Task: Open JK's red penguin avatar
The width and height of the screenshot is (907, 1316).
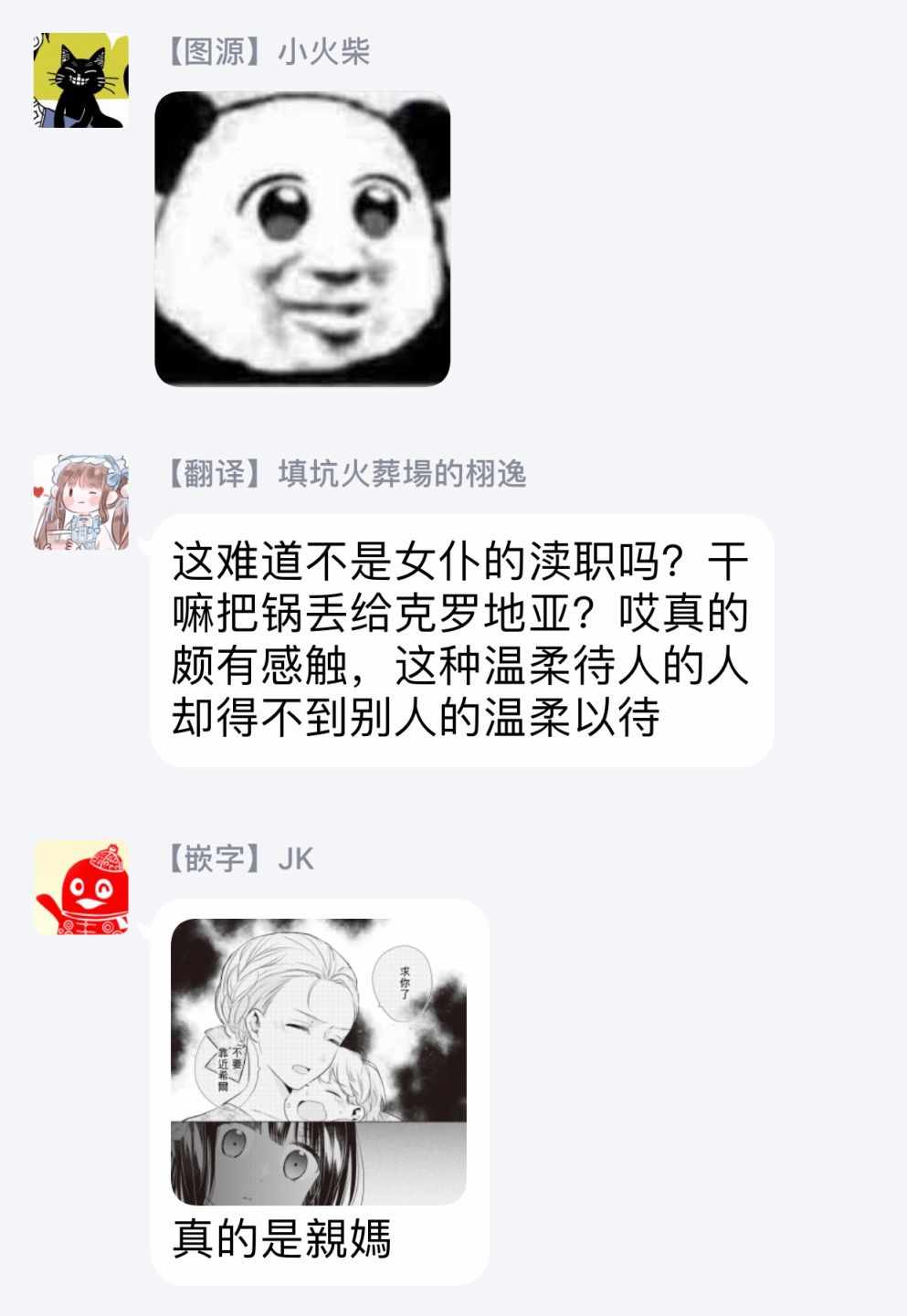Action: tap(80, 888)
